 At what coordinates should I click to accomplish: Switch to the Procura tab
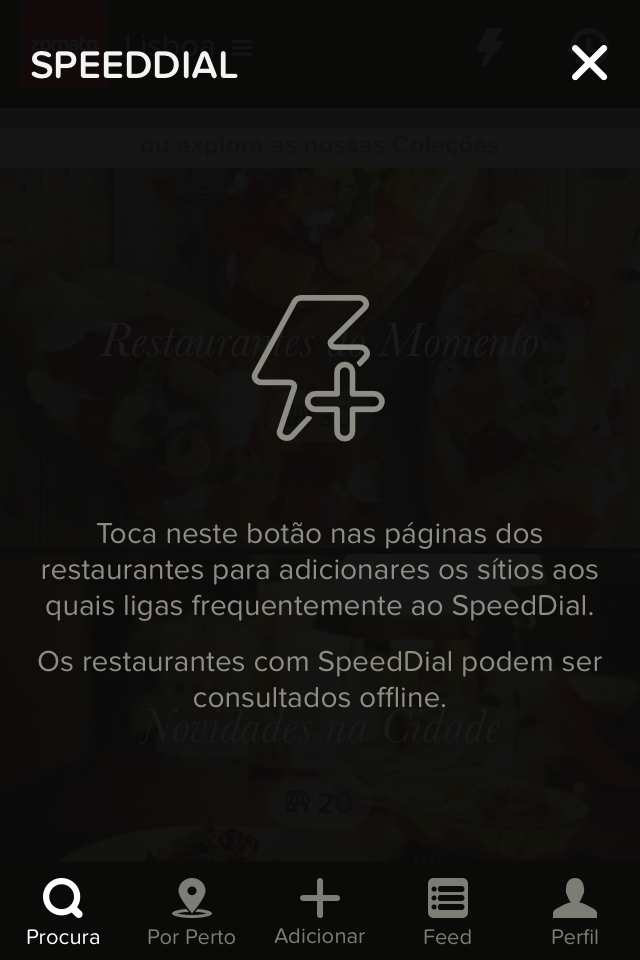[x=63, y=912]
